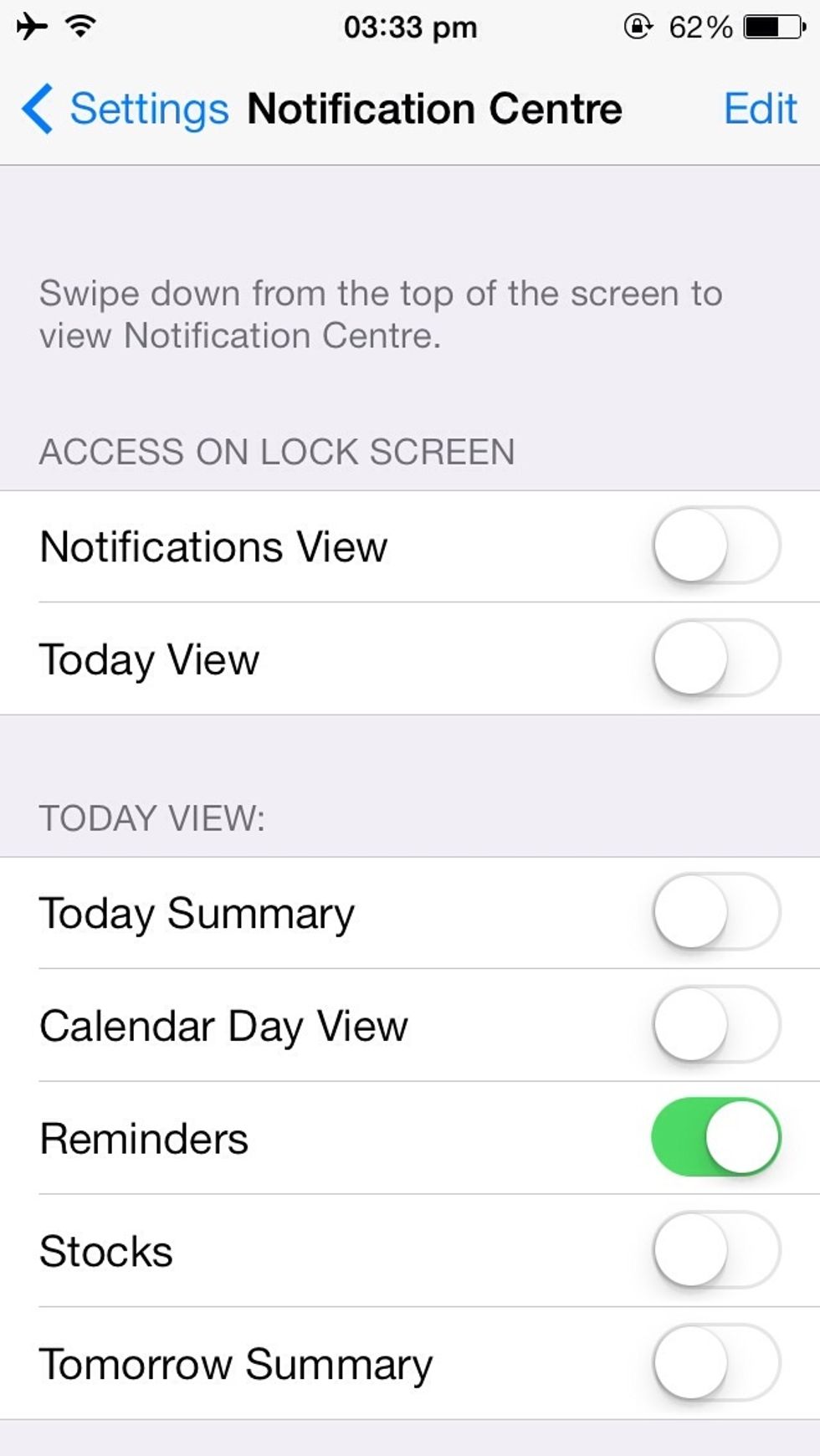This screenshot has height=1456, width=820.
Task: Turn on Today View lock screen access
Action: [x=716, y=659]
